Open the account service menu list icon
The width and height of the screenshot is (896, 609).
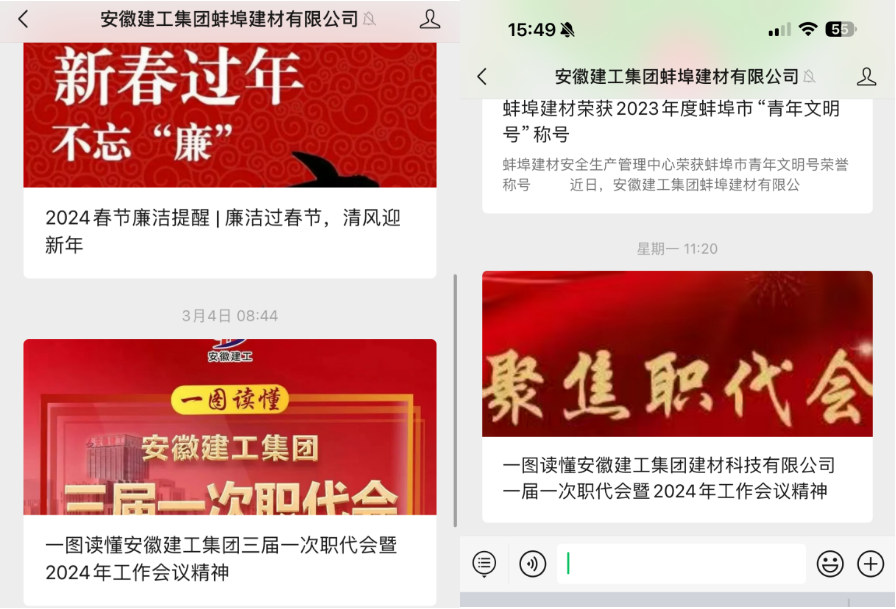[x=485, y=564]
